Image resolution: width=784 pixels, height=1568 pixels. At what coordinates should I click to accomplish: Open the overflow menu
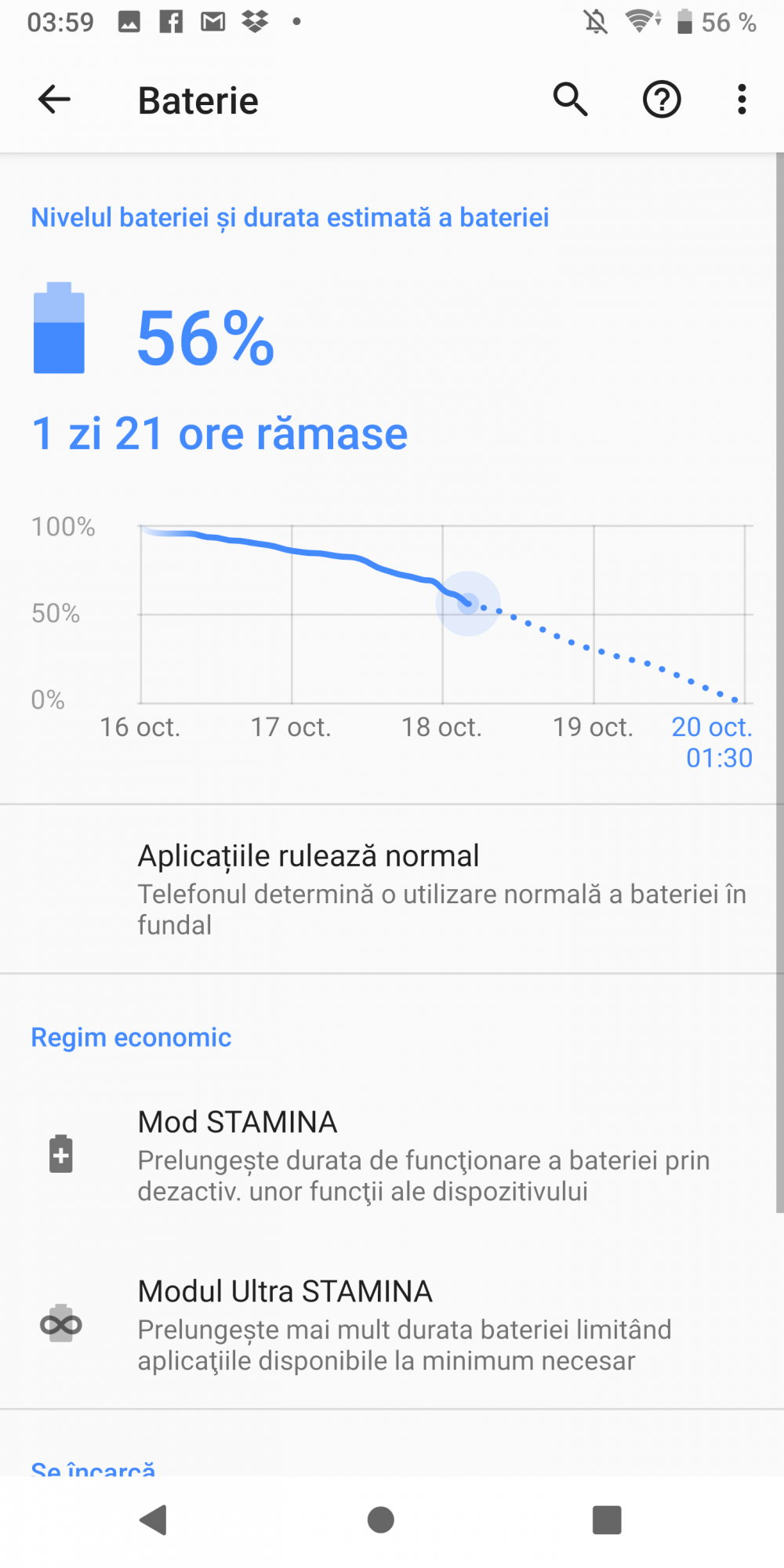click(741, 100)
